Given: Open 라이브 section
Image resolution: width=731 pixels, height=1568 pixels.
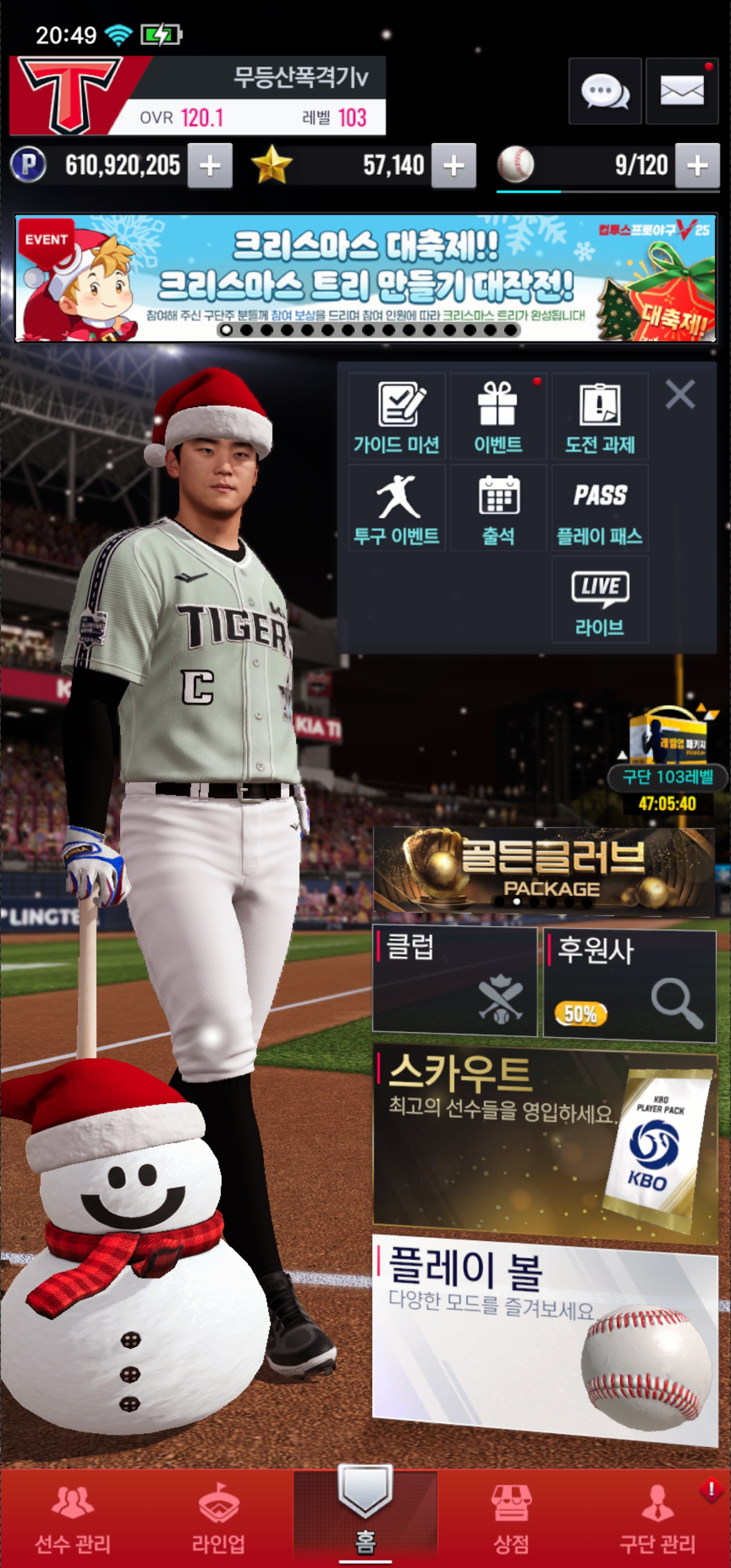Looking at the screenshot, I should (600, 600).
